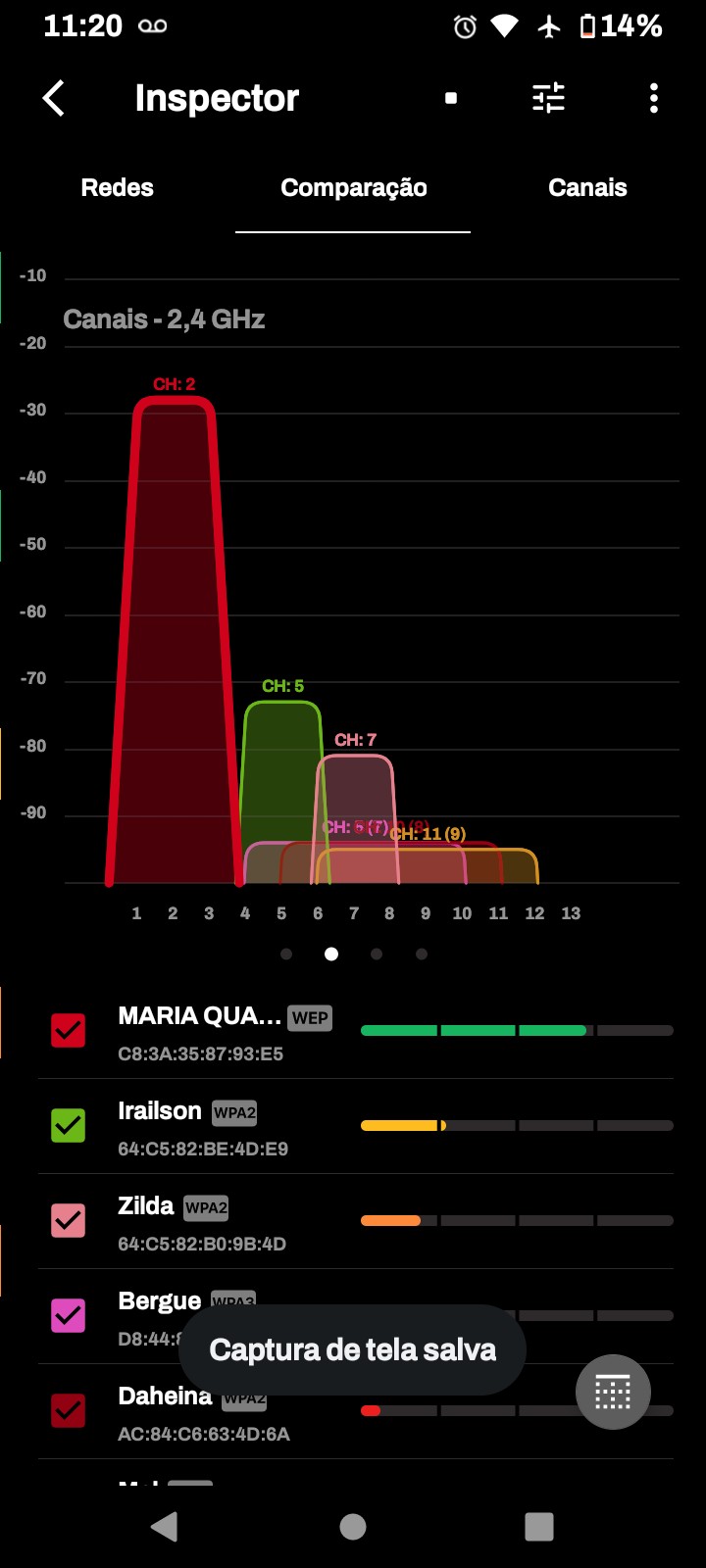The height and width of the screenshot is (1568, 706).
Task: Switch to the Redes tab
Action: point(118,188)
